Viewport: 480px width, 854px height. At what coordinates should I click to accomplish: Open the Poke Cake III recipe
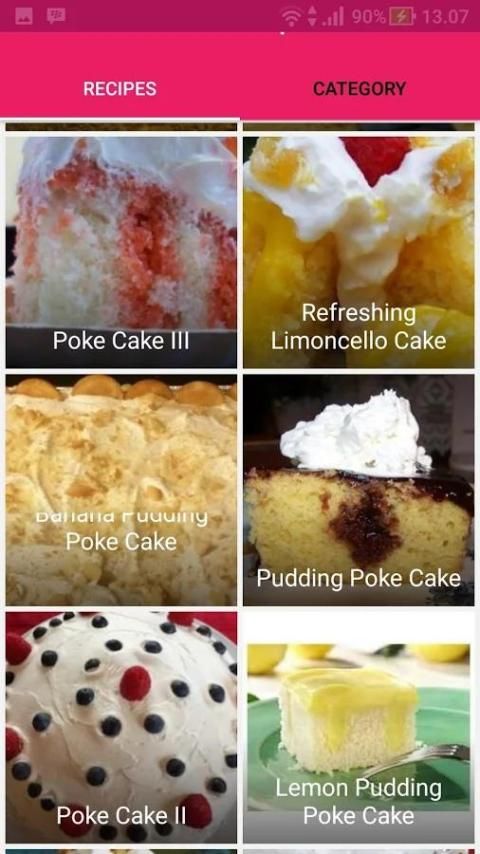[121, 252]
